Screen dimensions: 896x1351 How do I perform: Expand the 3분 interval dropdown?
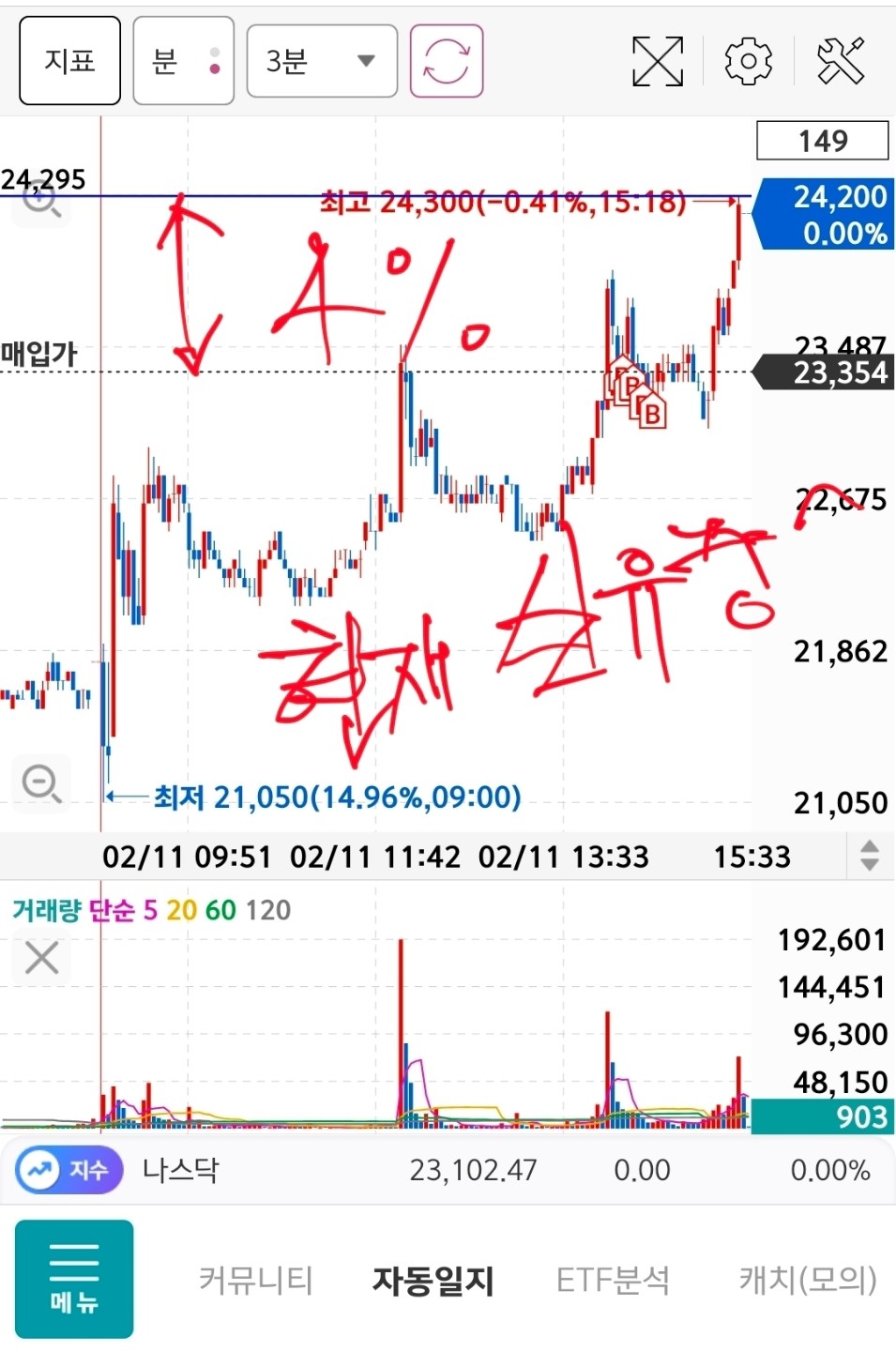(x=322, y=61)
